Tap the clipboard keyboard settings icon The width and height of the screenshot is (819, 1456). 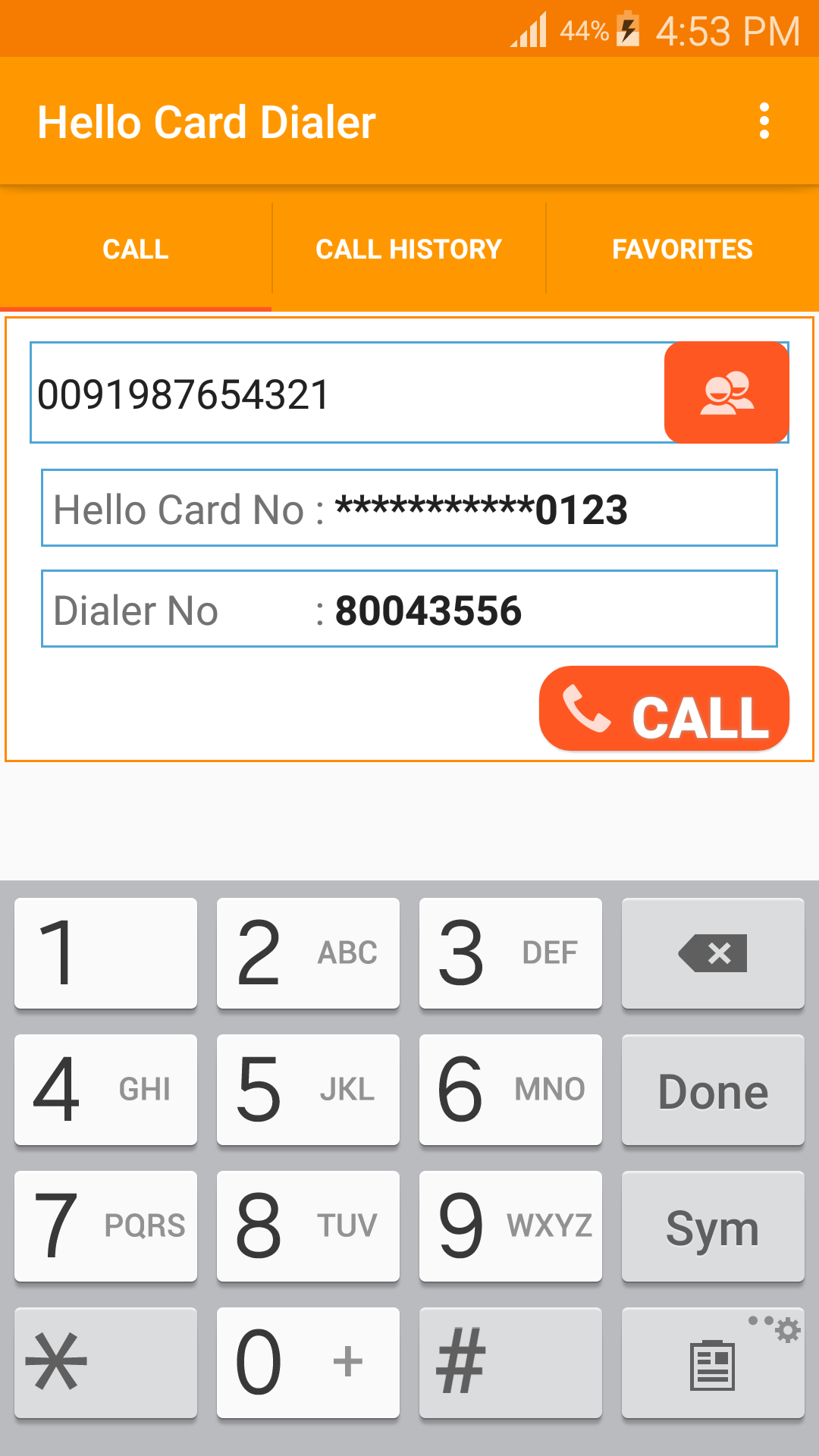[711, 1363]
